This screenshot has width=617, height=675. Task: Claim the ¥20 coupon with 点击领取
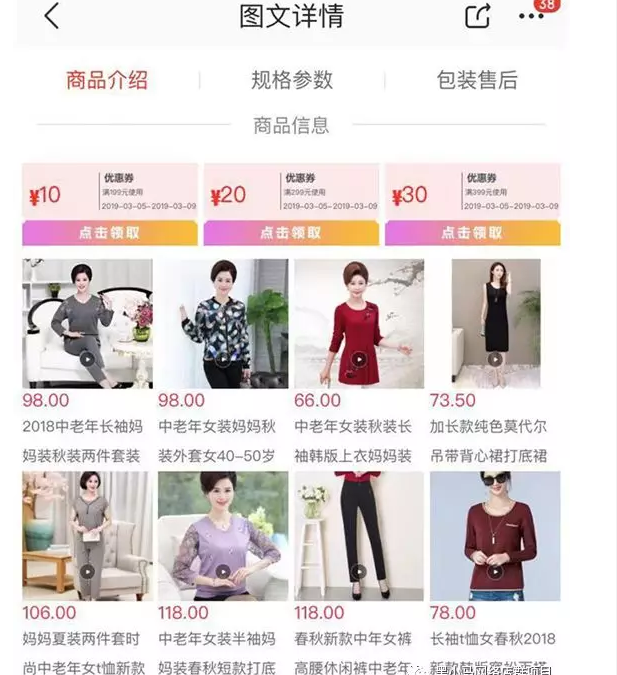[x=291, y=233]
